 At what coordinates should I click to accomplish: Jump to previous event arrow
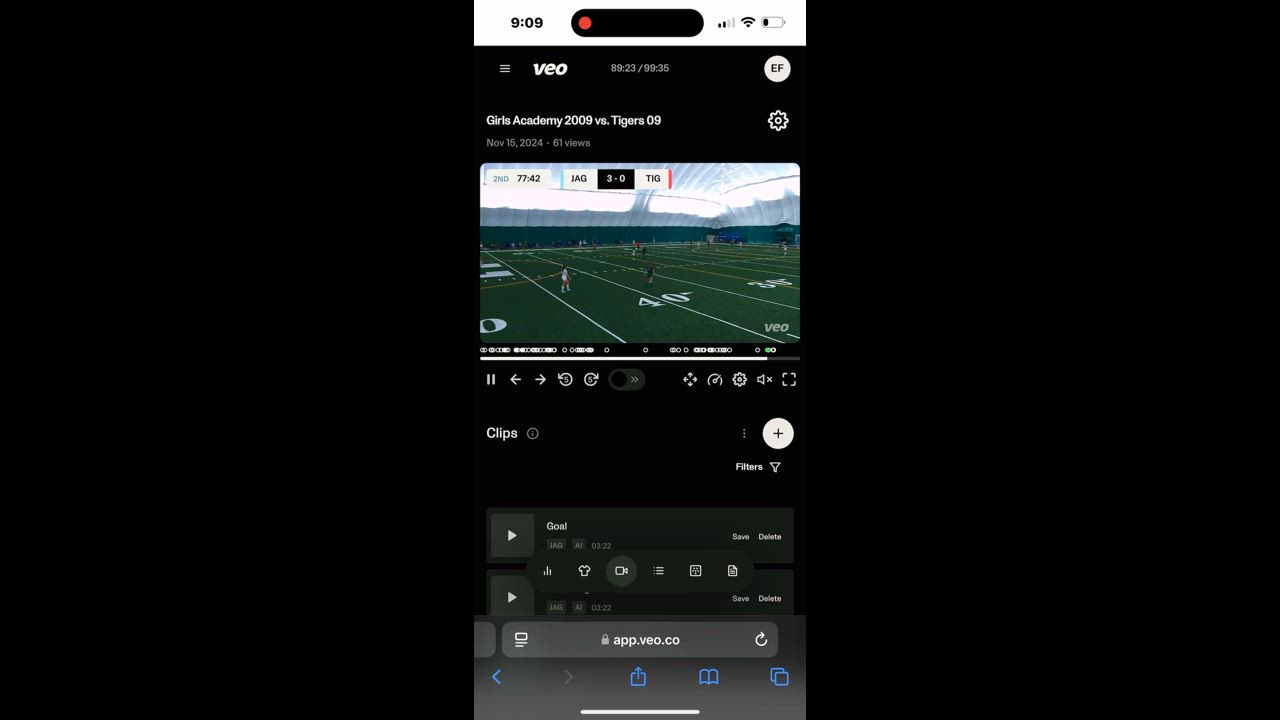[516, 380]
